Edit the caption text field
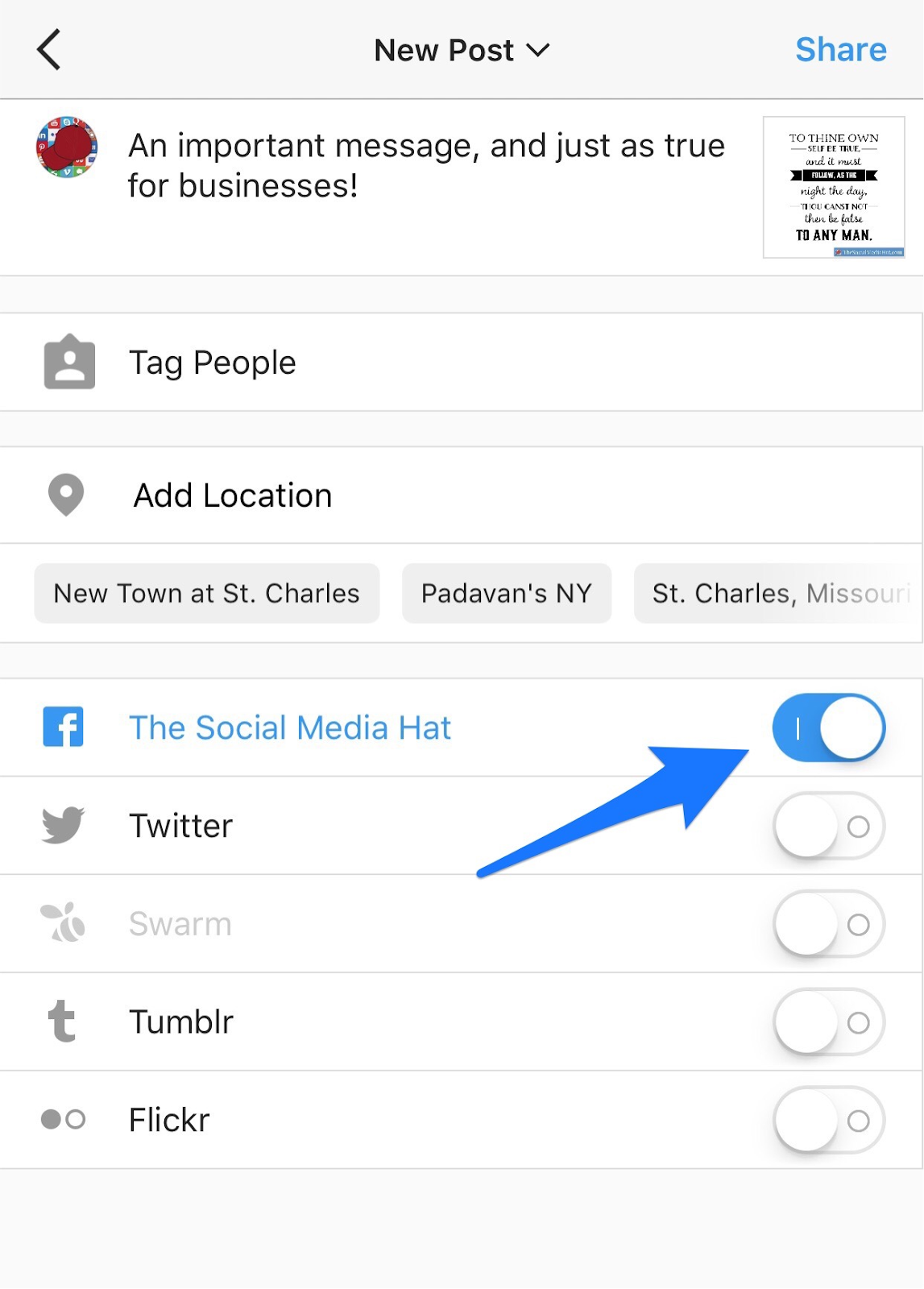The image size is (924, 1289). pyautogui.click(x=426, y=166)
